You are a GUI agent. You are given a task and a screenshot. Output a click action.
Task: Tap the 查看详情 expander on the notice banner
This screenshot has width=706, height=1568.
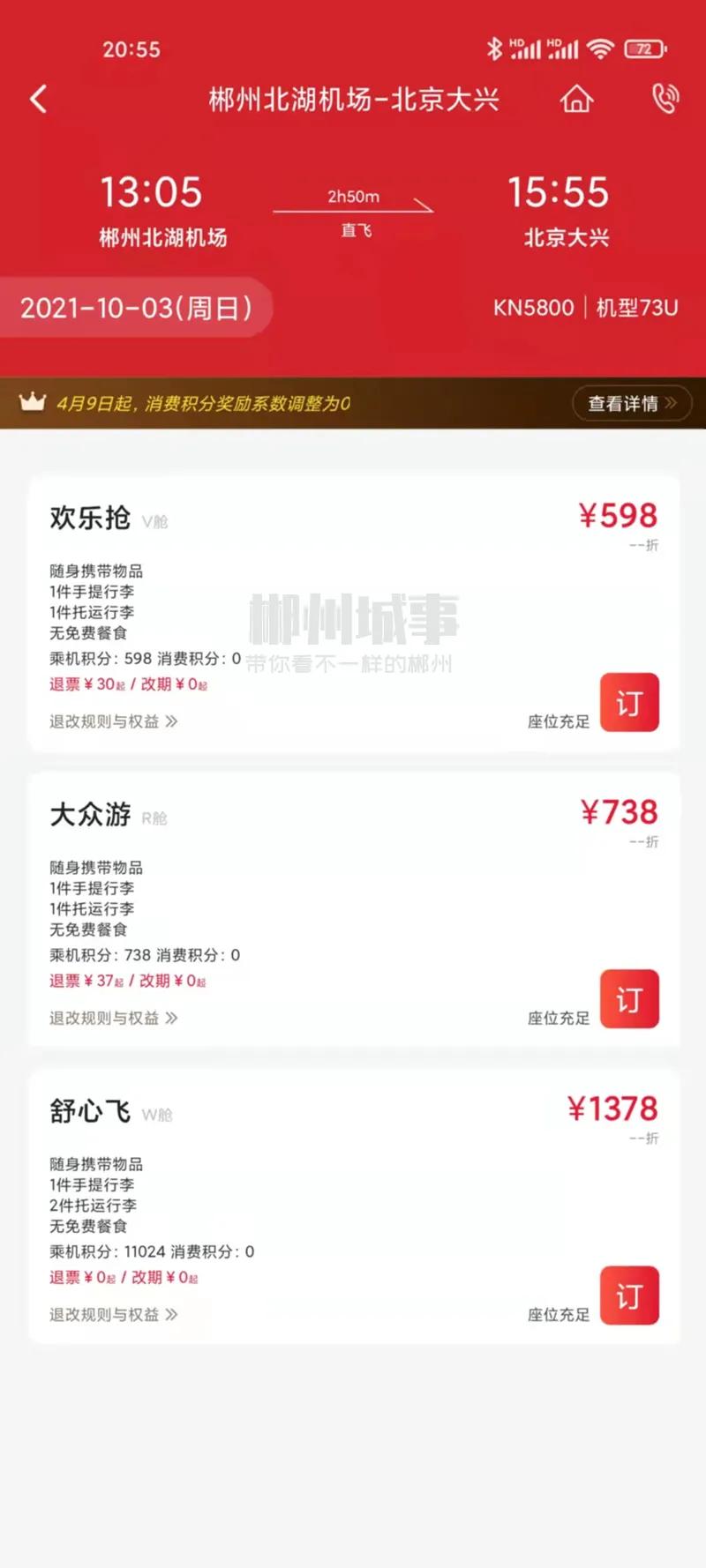point(631,403)
